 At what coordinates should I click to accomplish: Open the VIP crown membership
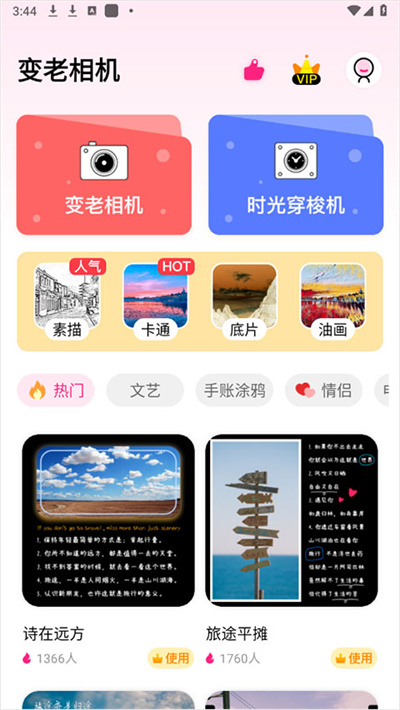[x=306, y=70]
